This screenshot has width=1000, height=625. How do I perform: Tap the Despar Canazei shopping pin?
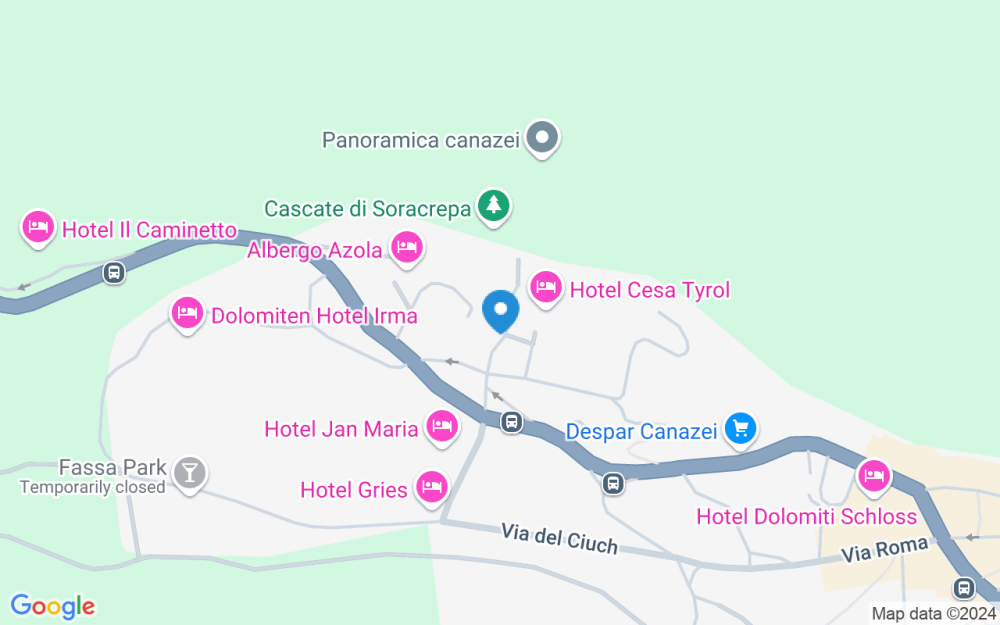pos(740,430)
